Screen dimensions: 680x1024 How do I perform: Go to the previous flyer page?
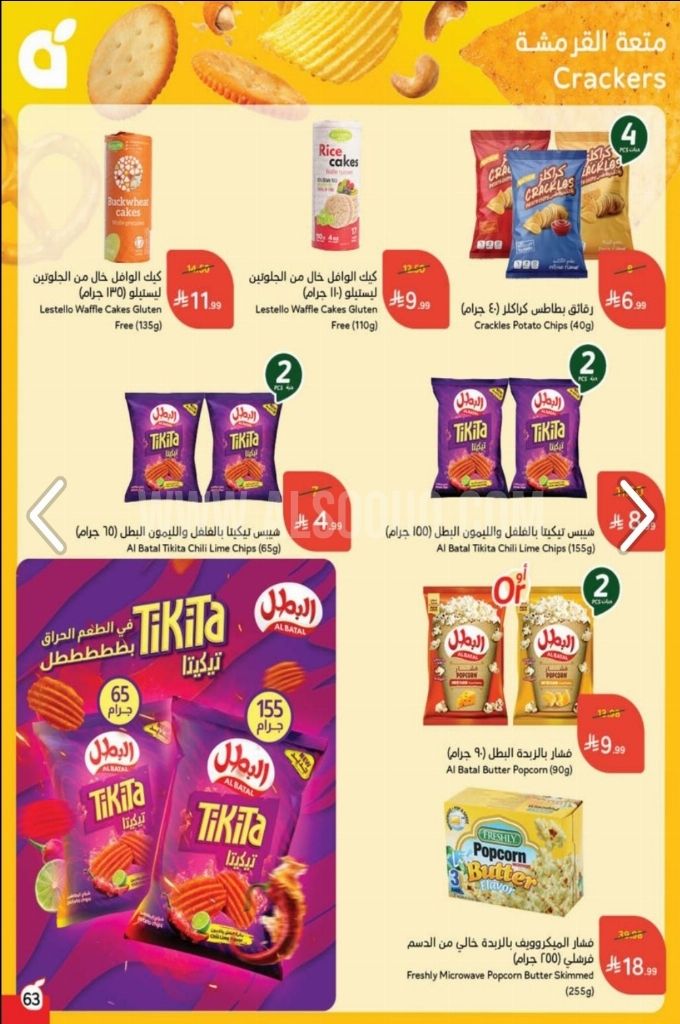[x=46, y=515]
